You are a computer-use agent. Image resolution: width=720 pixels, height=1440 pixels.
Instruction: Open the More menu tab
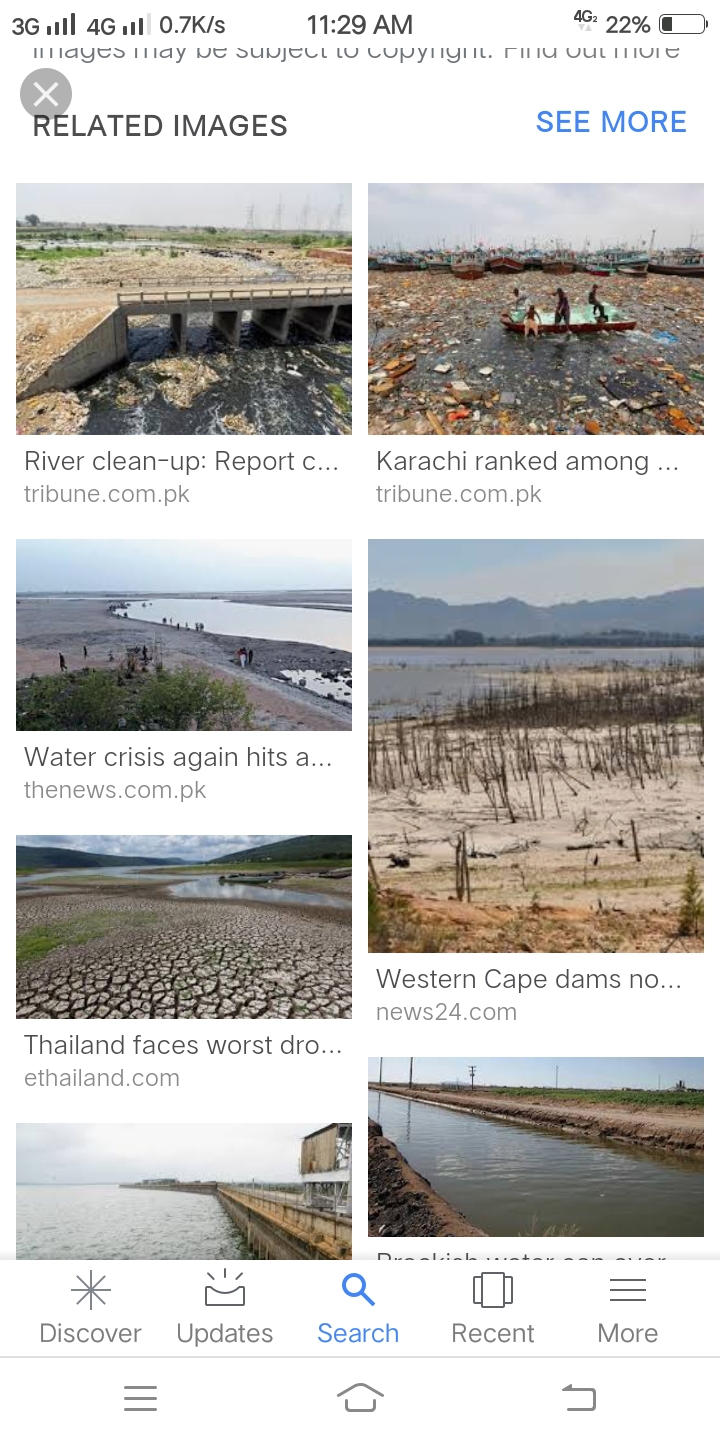click(x=628, y=1308)
